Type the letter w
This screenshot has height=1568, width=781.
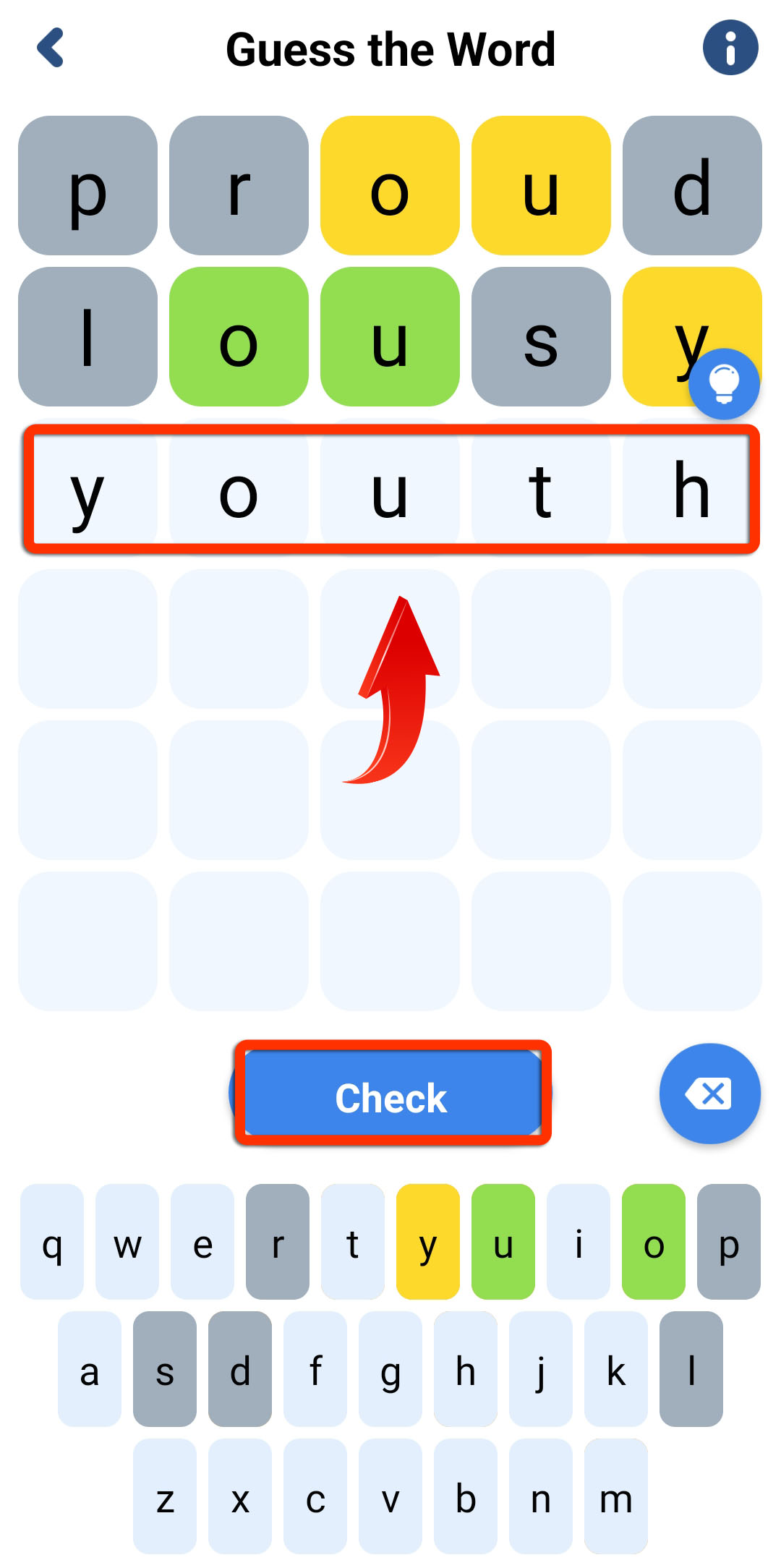pyautogui.click(x=127, y=1242)
